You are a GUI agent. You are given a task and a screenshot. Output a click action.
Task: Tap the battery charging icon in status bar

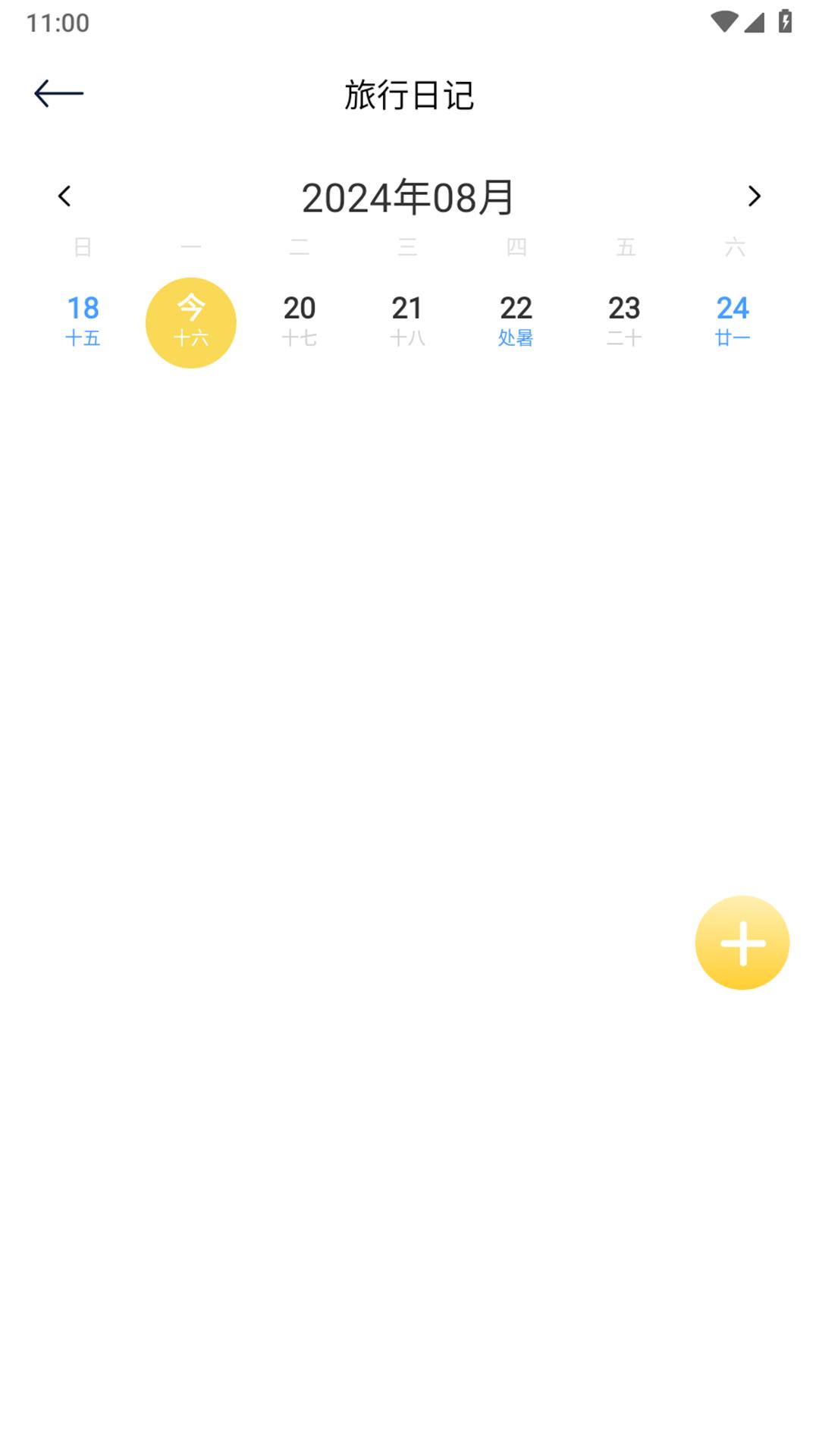click(x=785, y=21)
